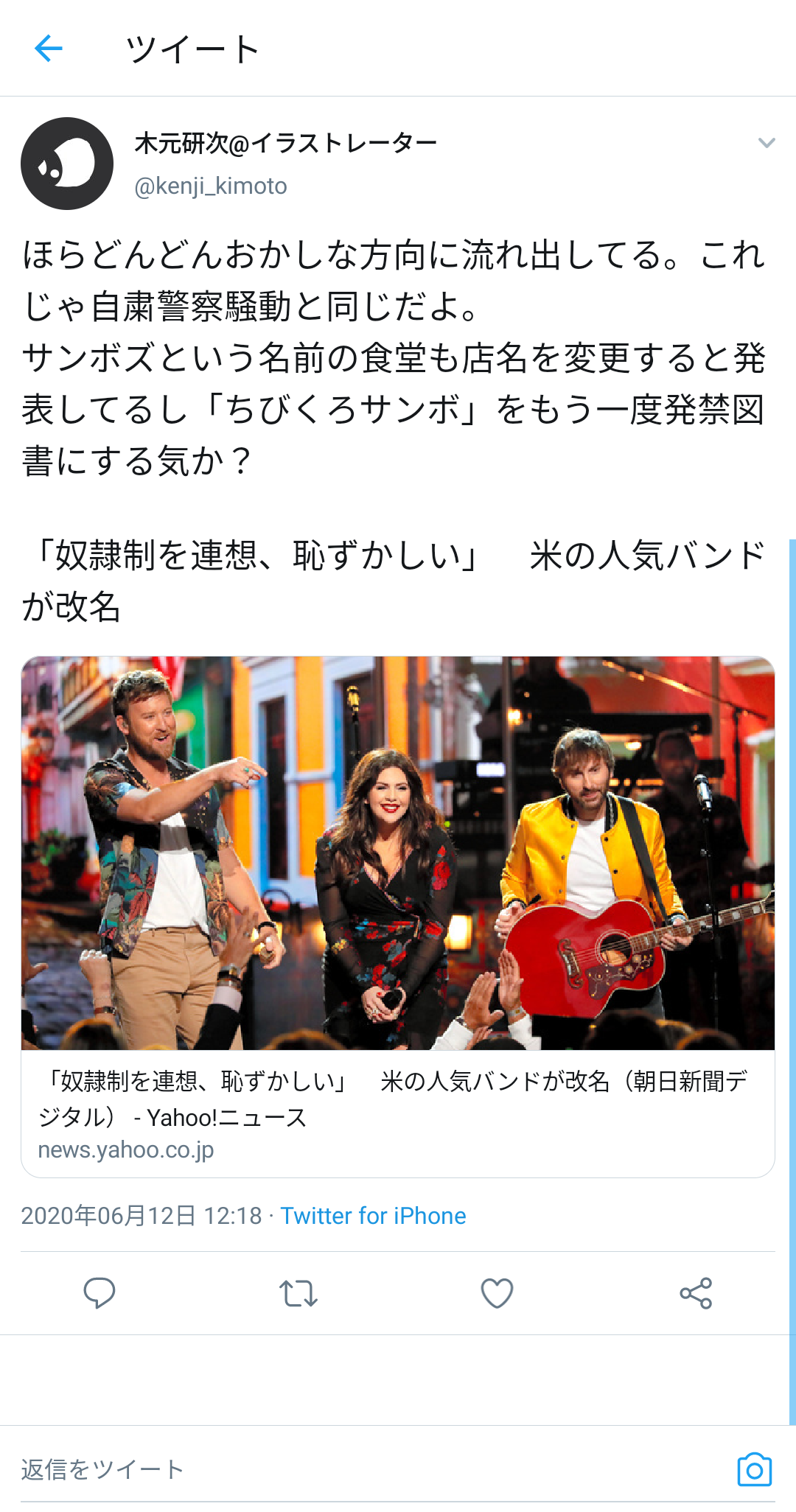Open the Yahoo!ニュース article card
Image resolution: width=796 pixels, height=1512 pixels.
(x=398, y=917)
